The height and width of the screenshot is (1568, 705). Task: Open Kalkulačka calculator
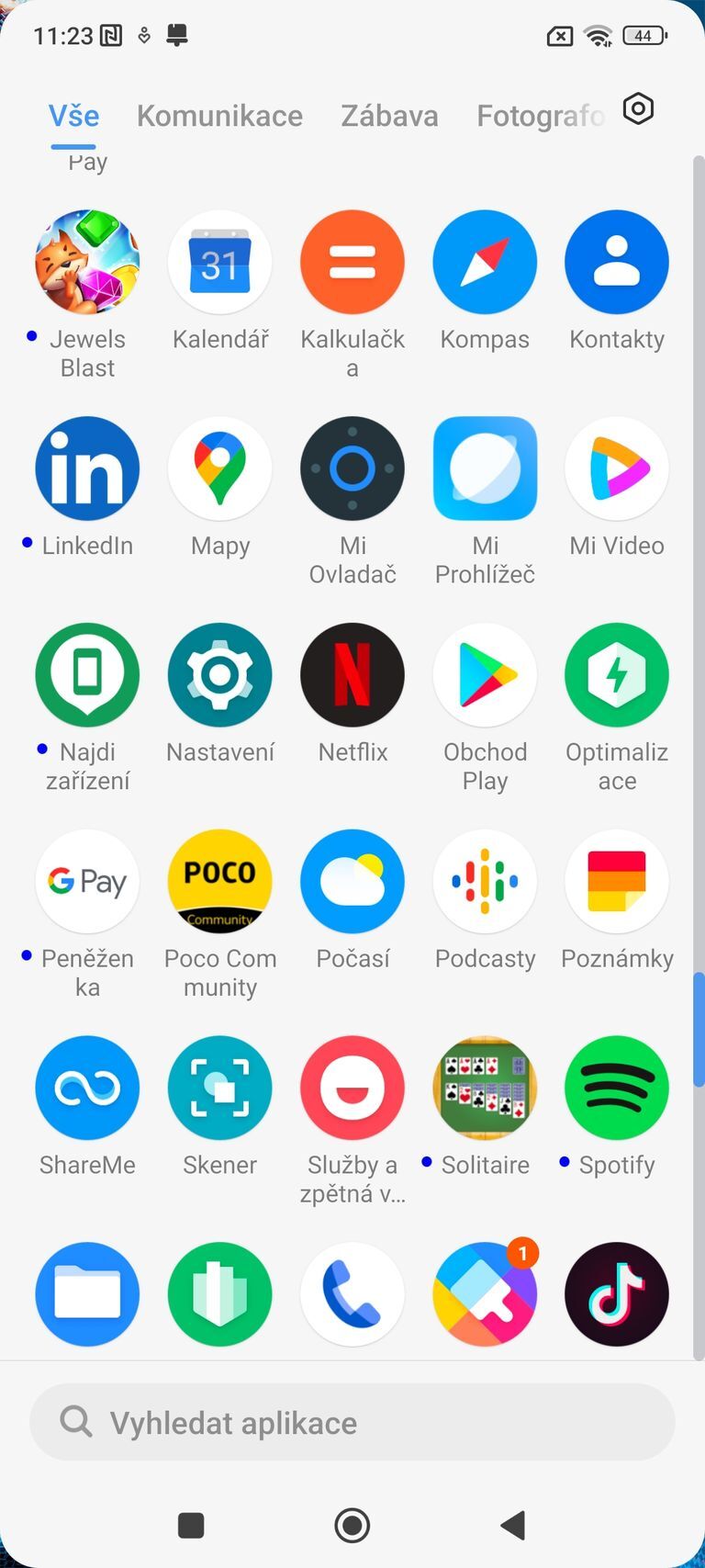[x=352, y=261]
